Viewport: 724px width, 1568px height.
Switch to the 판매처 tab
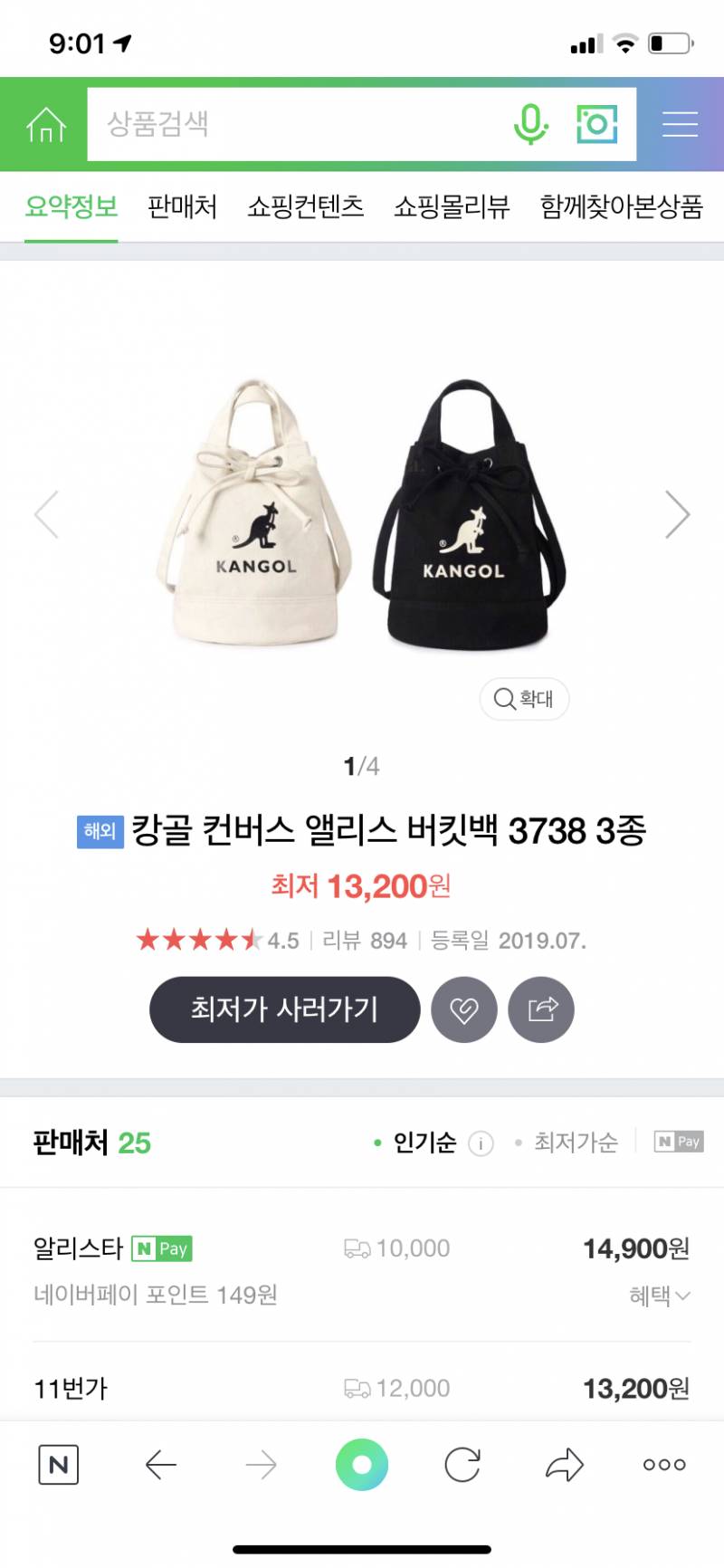(x=181, y=208)
